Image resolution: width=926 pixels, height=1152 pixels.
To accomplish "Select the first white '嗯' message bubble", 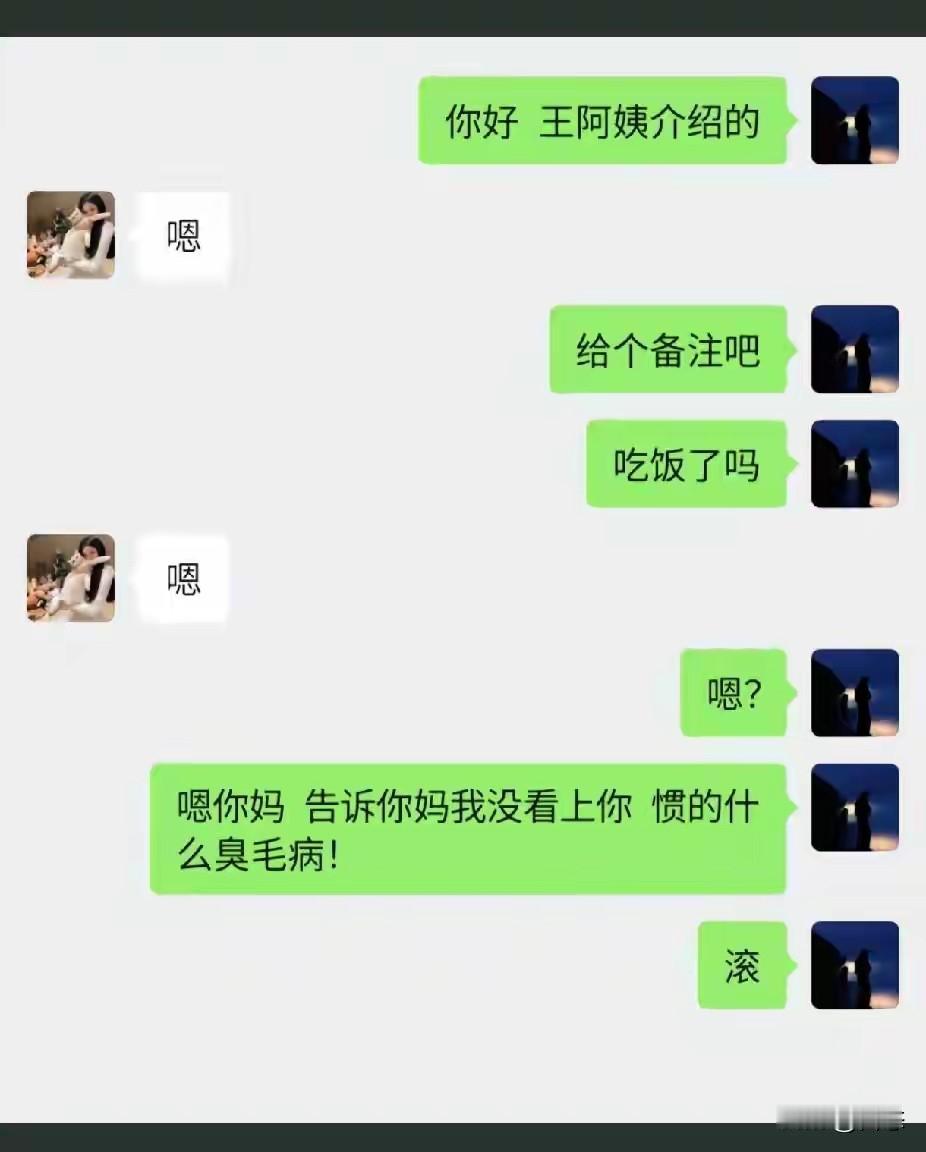I will point(183,235).
